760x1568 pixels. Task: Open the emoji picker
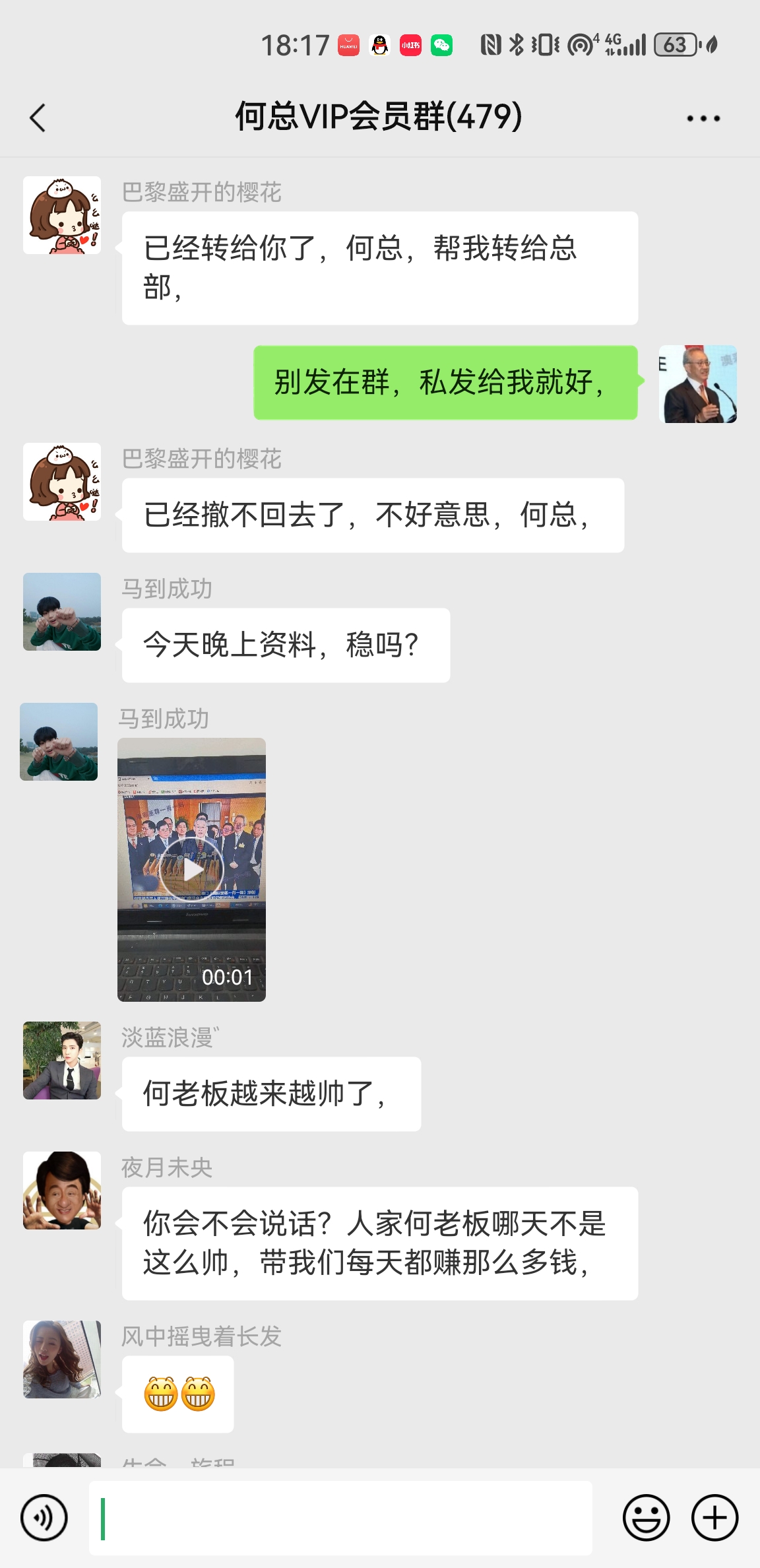tap(646, 1518)
